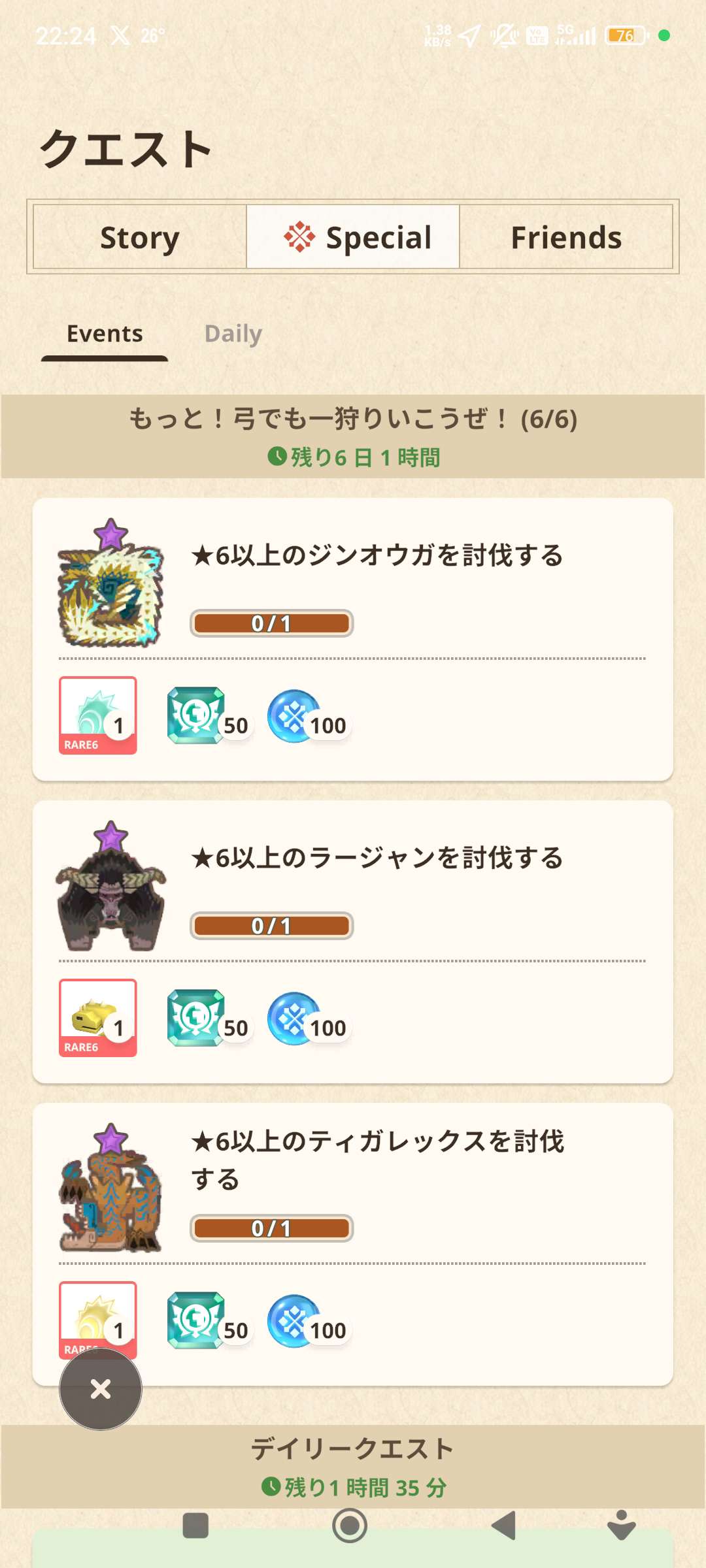706x1568 pixels.
Task: Switch to Daily quests
Action: [233, 334]
